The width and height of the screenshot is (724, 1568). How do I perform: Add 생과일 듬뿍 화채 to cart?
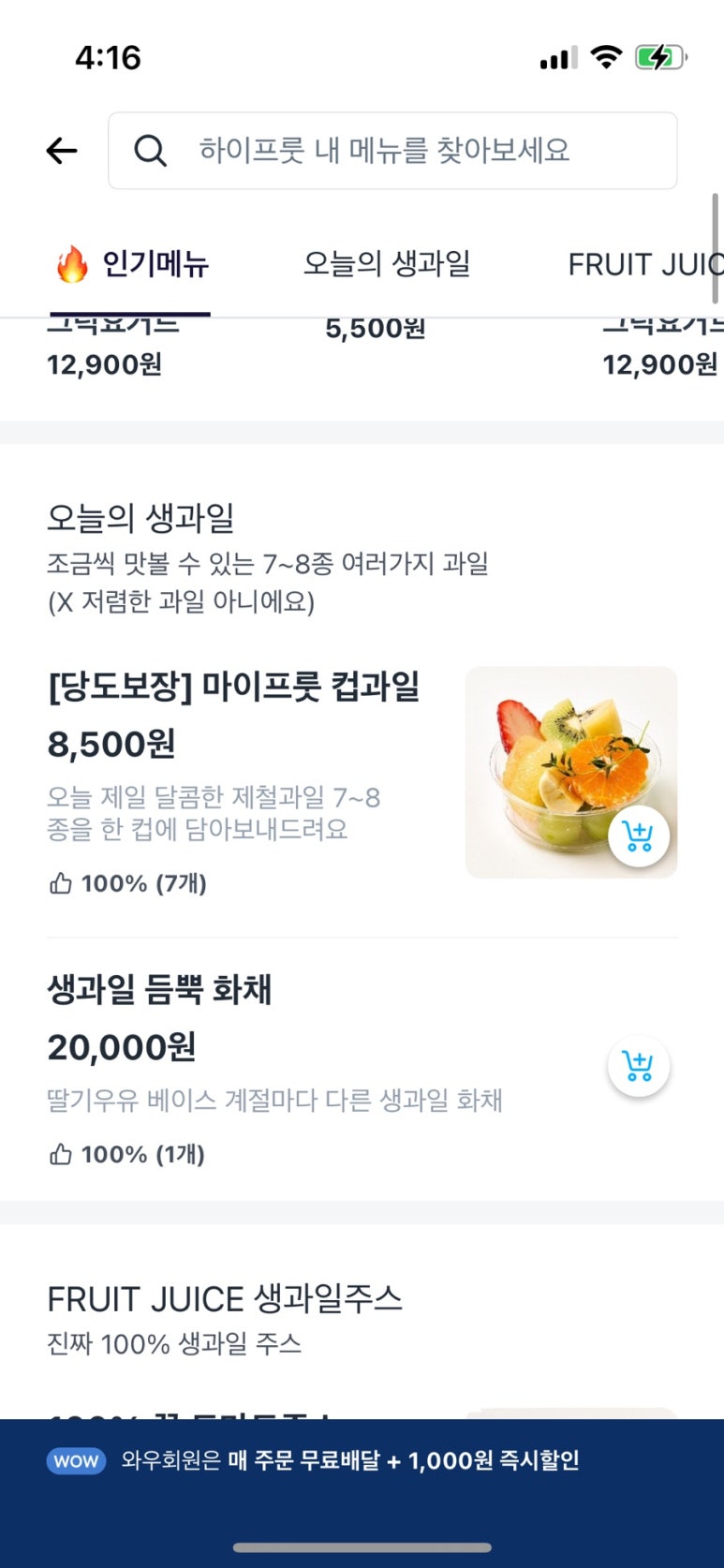point(638,1066)
